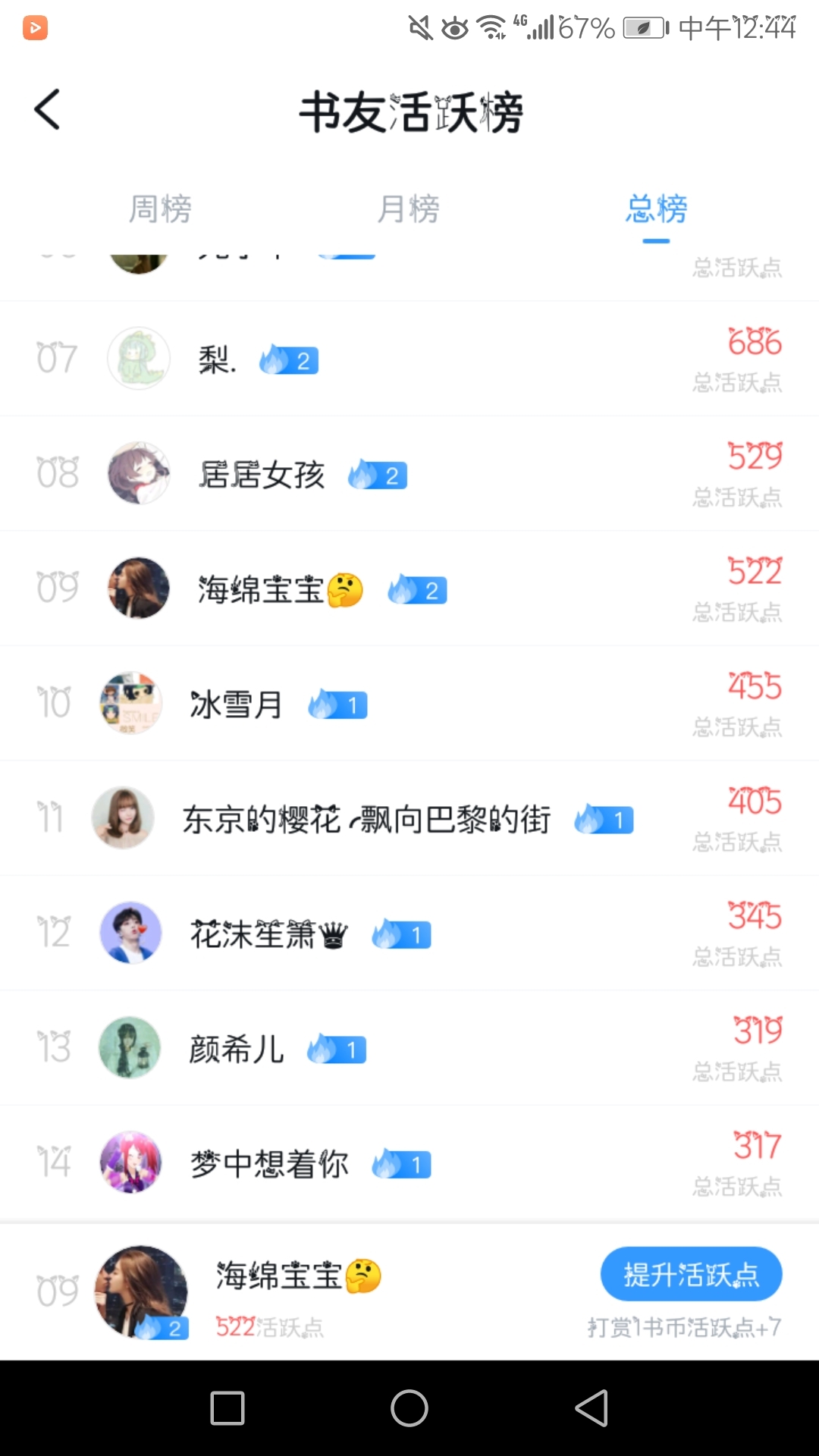This screenshot has width=819, height=1456.
Task: Return to the system home screen
Action: pos(409,1408)
